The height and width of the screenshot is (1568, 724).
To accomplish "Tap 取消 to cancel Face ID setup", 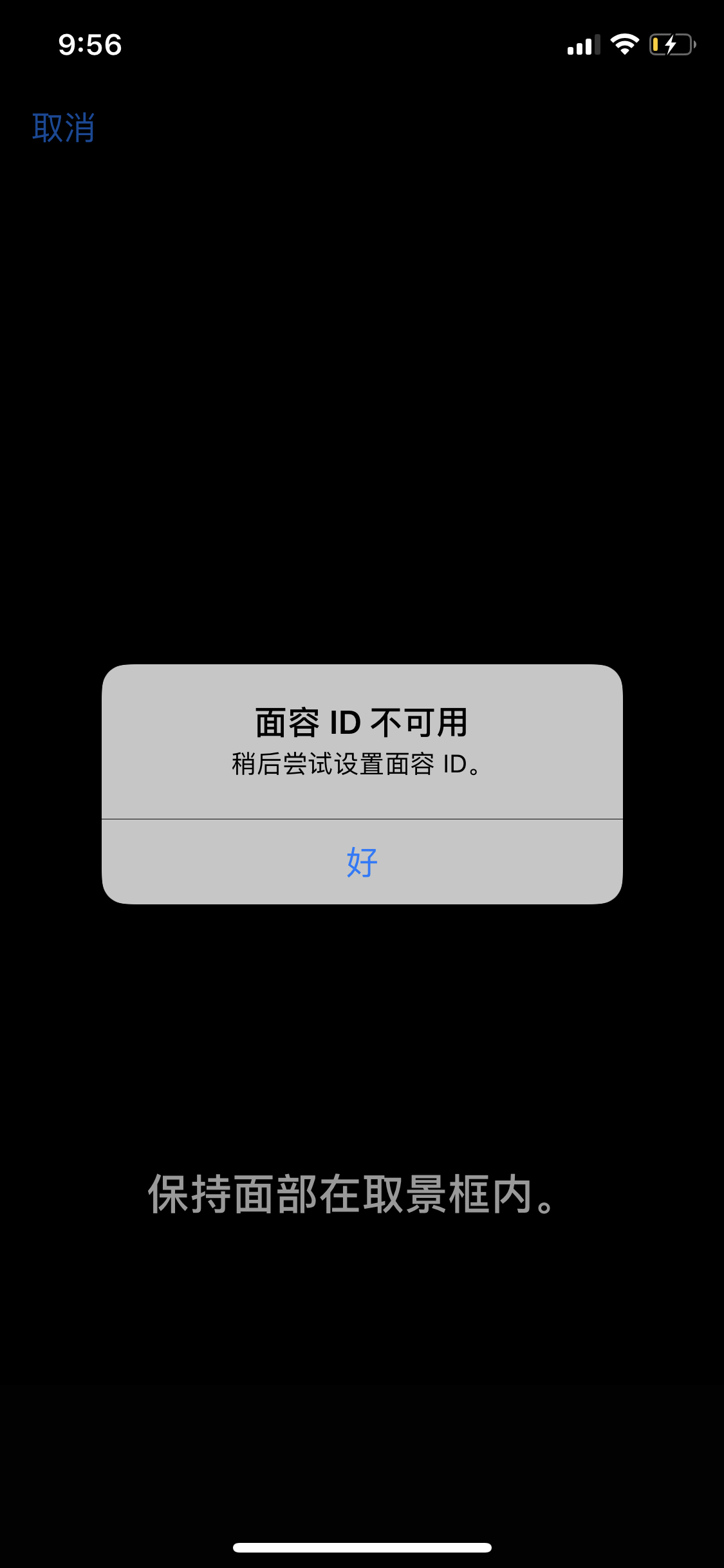I will click(x=63, y=127).
